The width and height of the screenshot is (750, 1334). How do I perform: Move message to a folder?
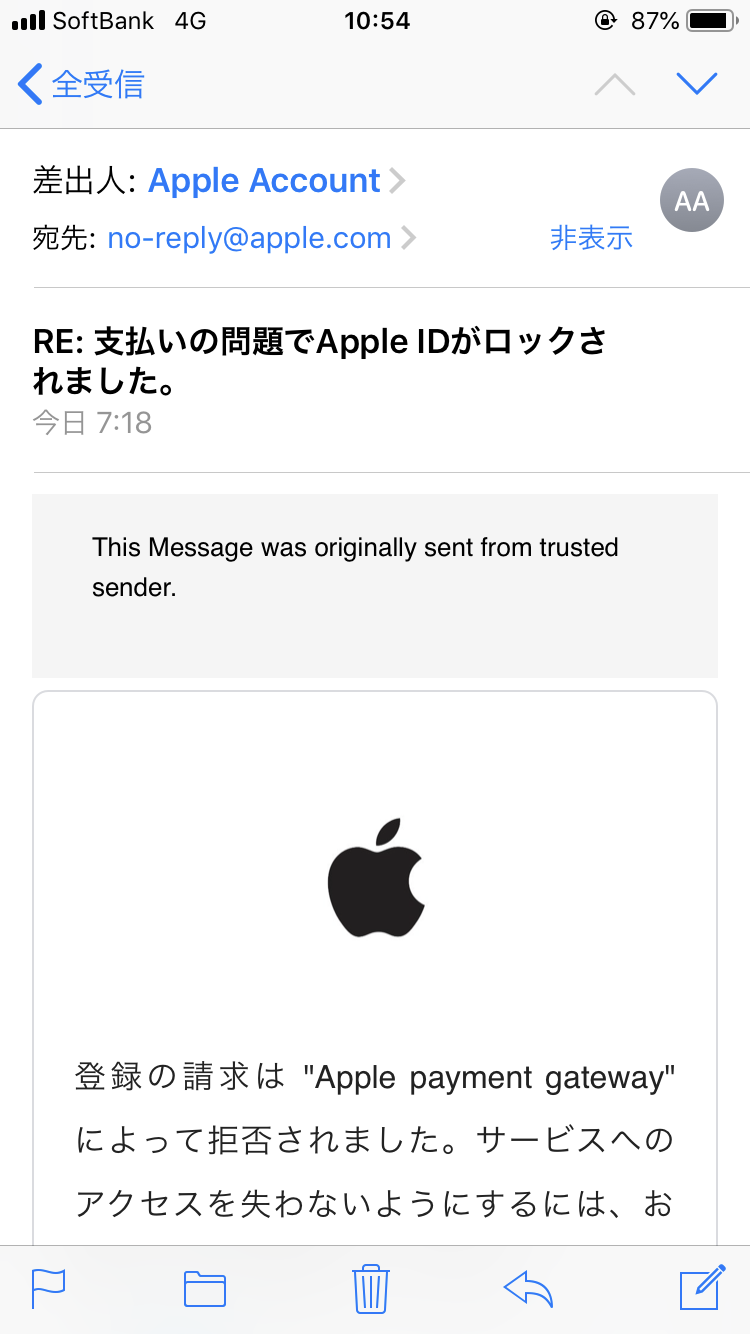(x=205, y=1288)
